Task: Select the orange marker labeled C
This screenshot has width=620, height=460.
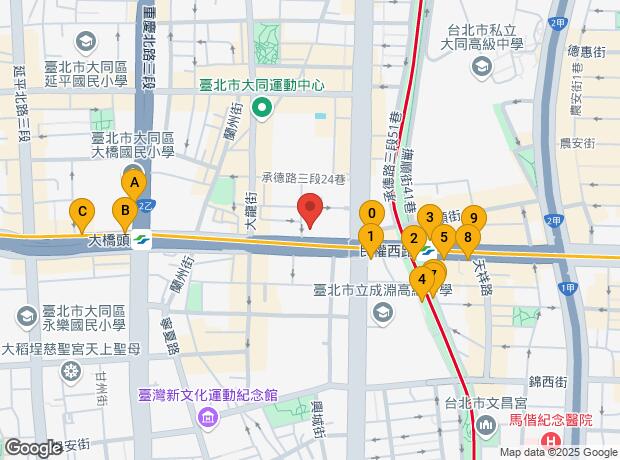Action: coord(82,212)
